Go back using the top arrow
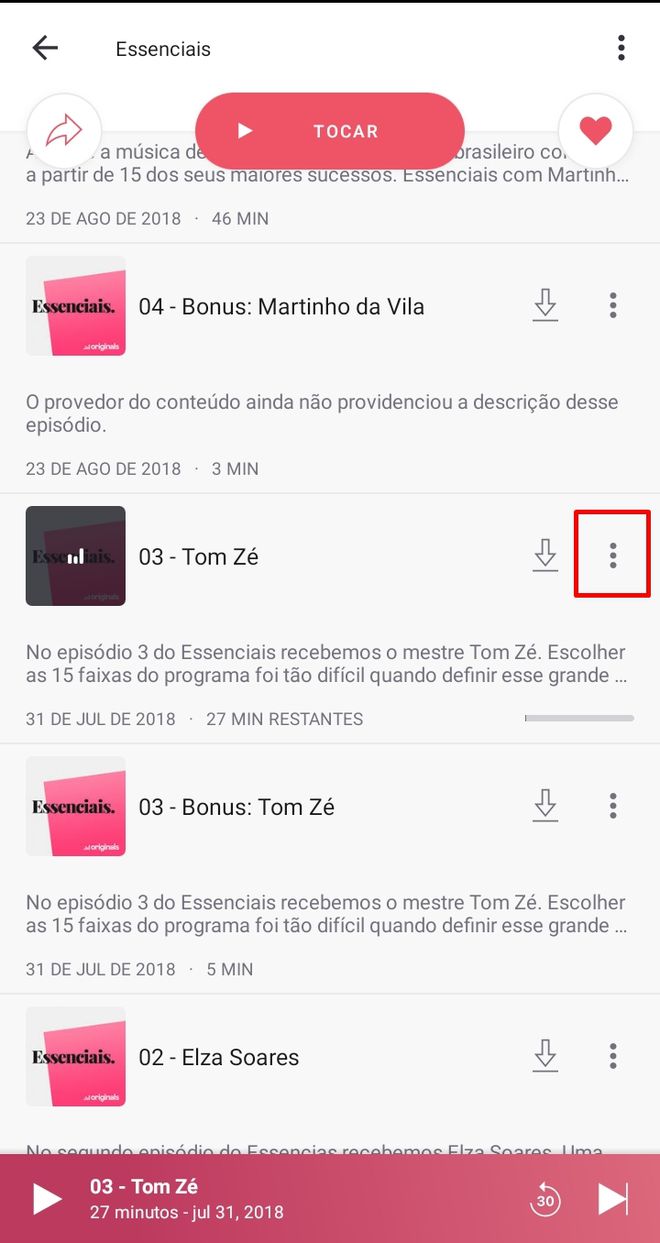660x1243 pixels. click(x=45, y=48)
